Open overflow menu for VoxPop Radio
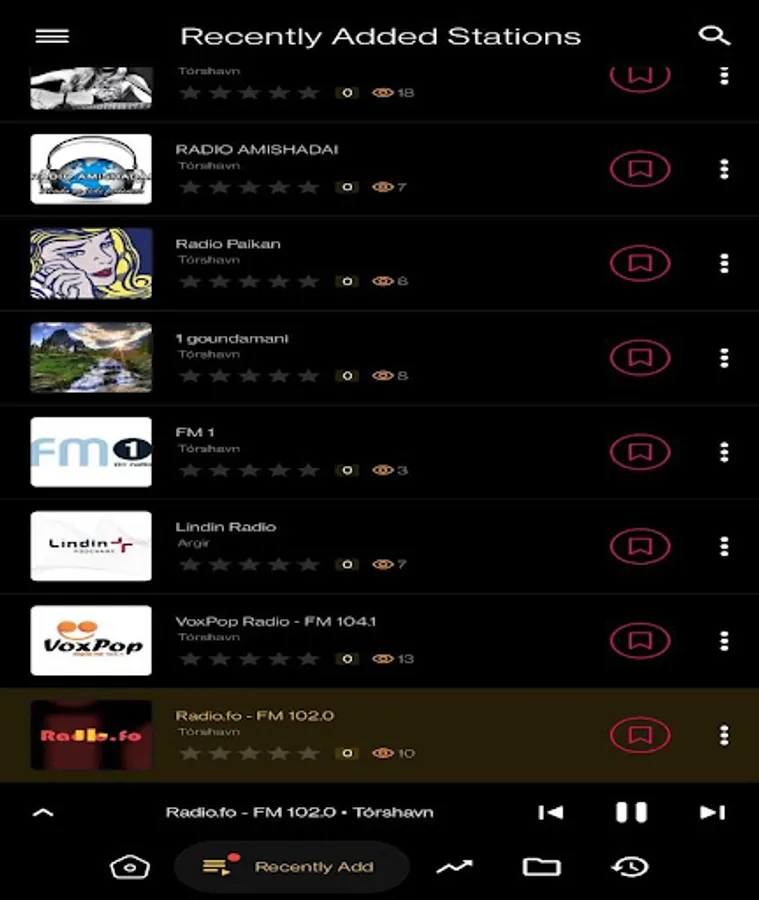Image resolution: width=759 pixels, height=900 pixels. click(x=724, y=640)
